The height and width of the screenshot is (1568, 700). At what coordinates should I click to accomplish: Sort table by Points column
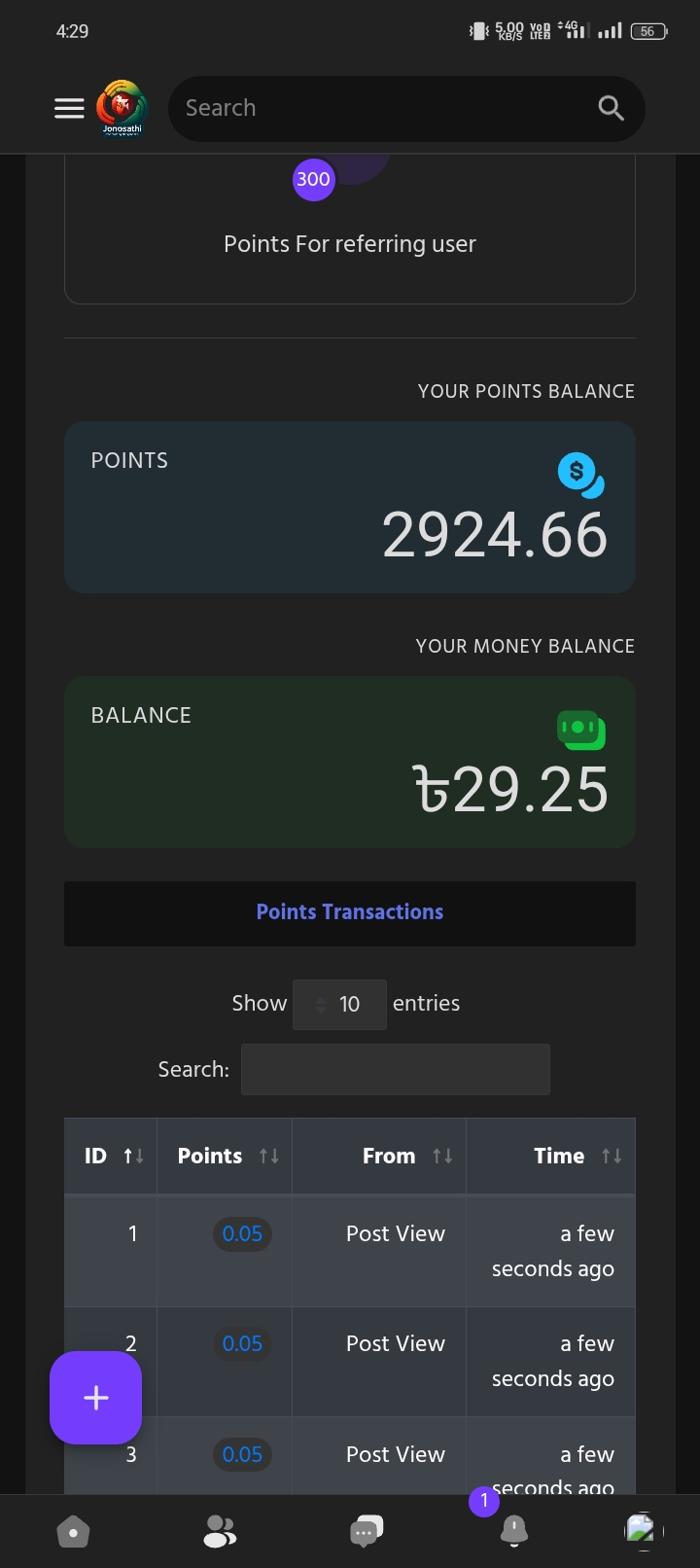(225, 1156)
